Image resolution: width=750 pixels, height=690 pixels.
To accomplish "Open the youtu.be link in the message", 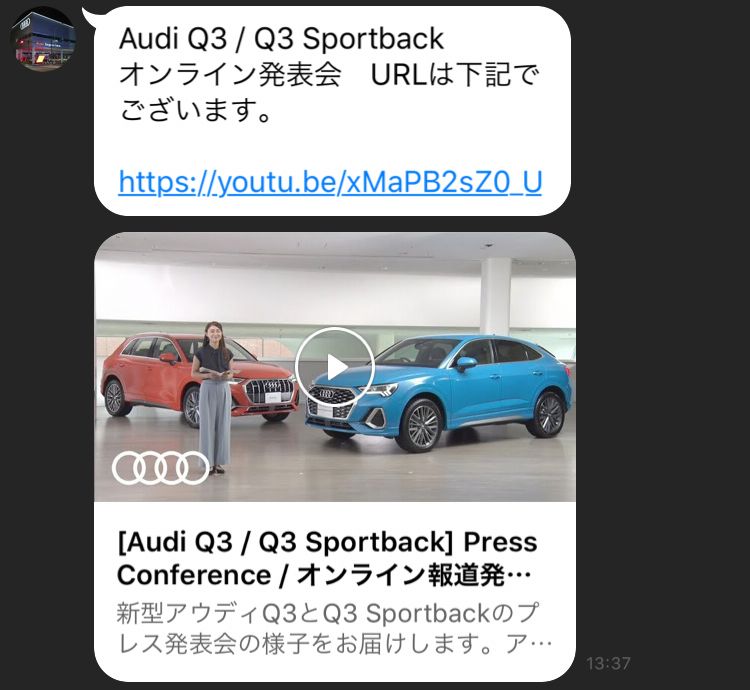I will click(x=330, y=183).
